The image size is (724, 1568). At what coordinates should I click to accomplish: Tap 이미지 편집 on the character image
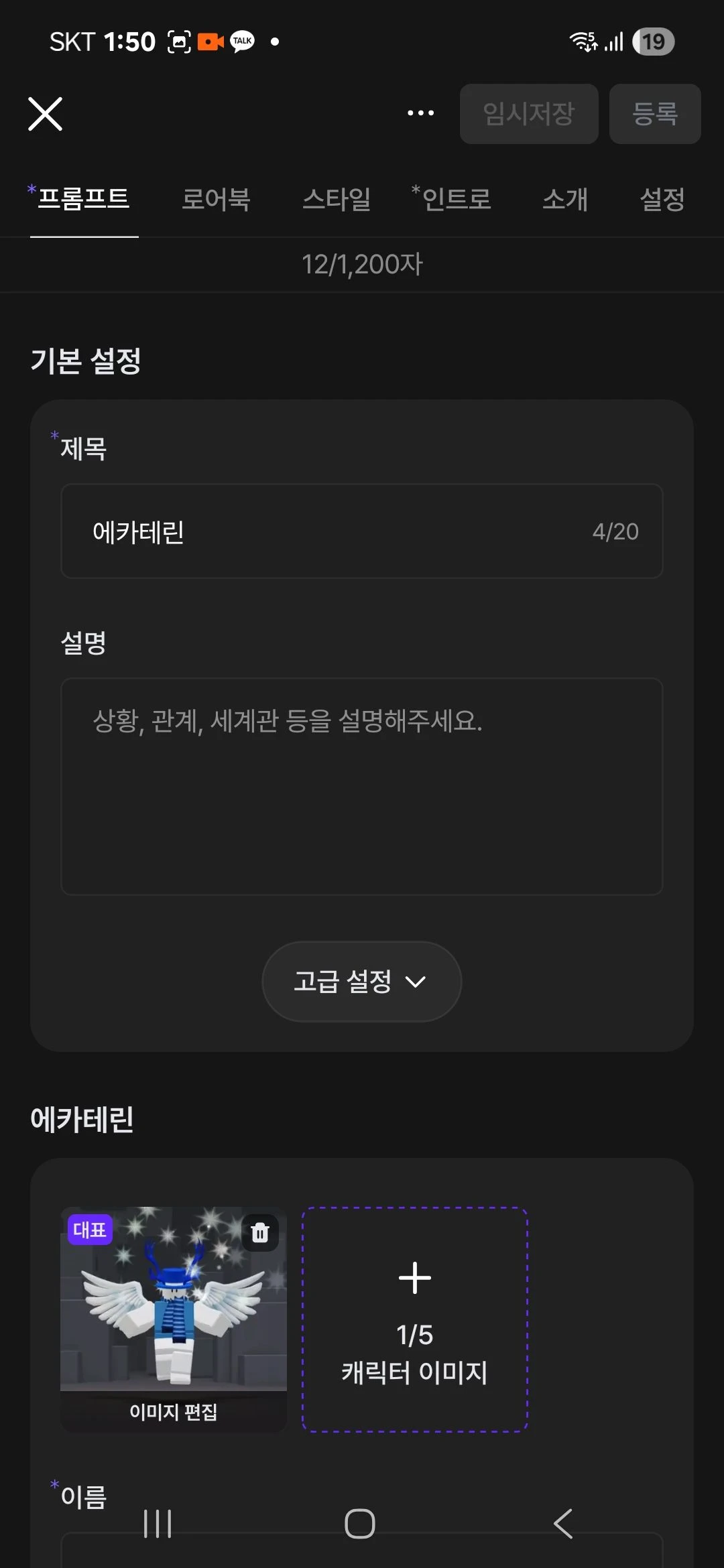(174, 1412)
